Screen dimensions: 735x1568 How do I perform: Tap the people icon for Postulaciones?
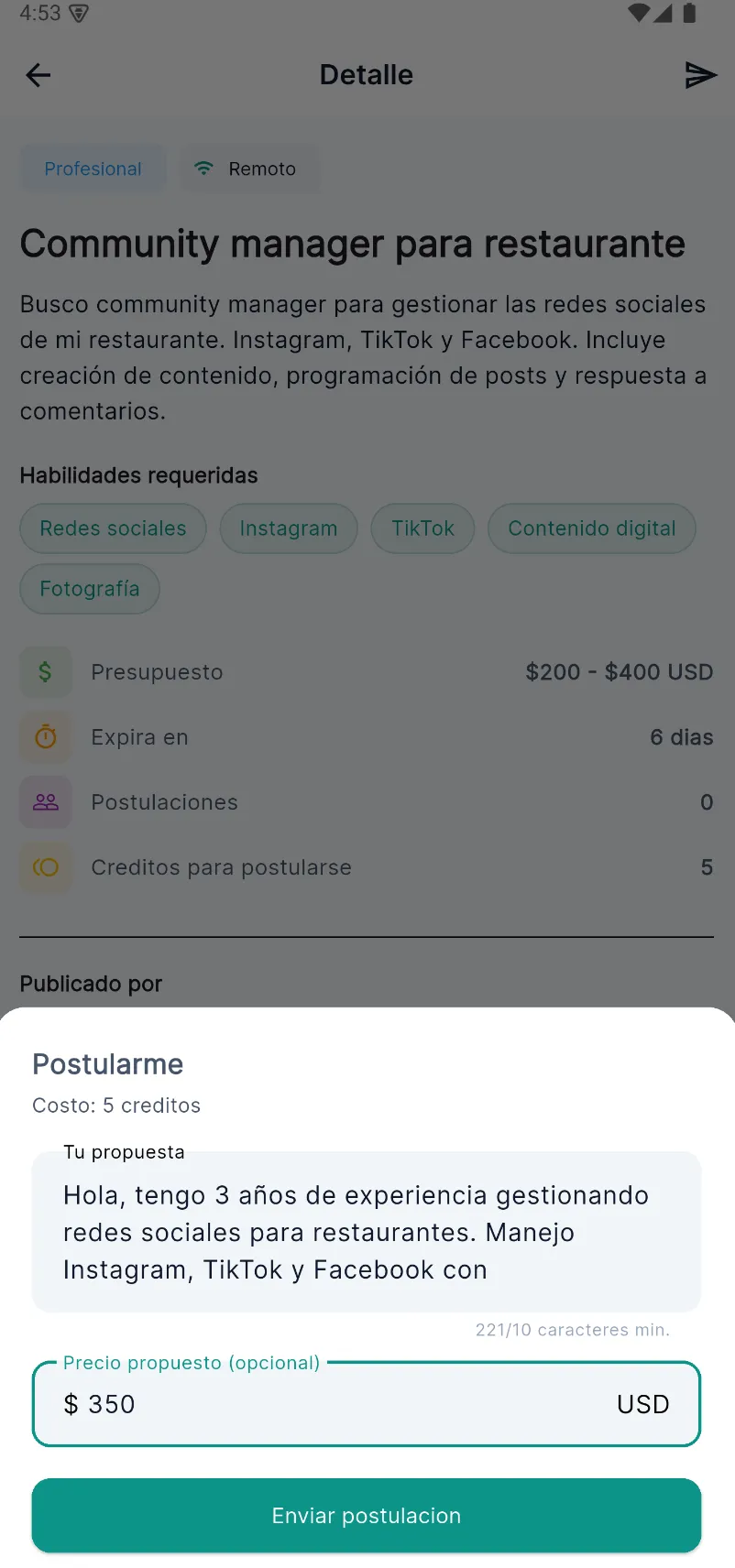coord(45,801)
